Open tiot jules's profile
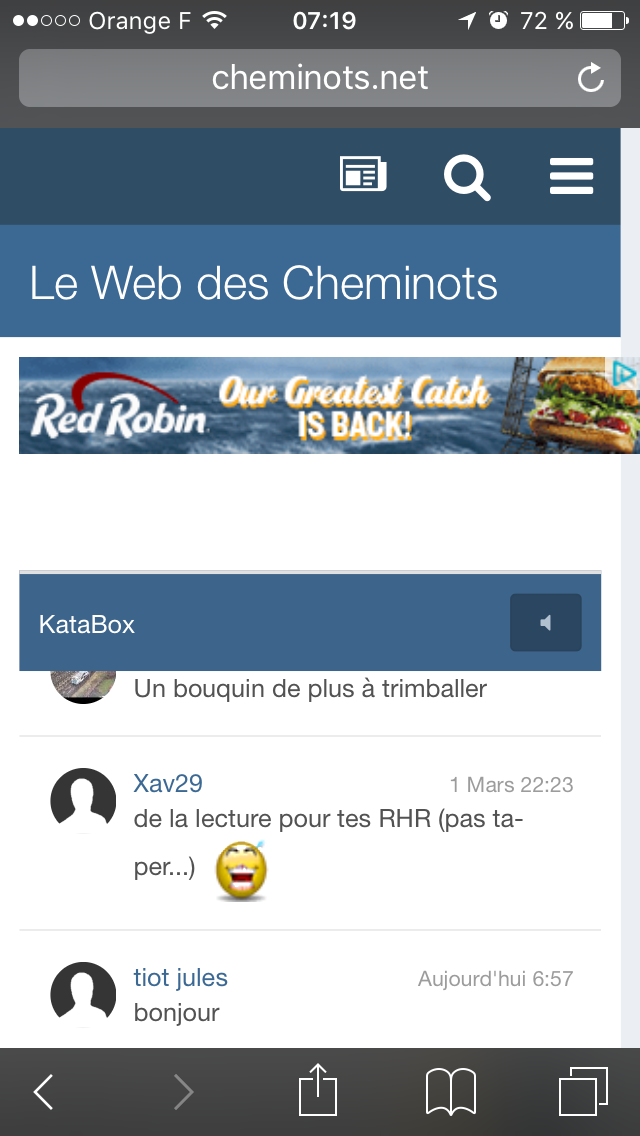 click(180, 977)
